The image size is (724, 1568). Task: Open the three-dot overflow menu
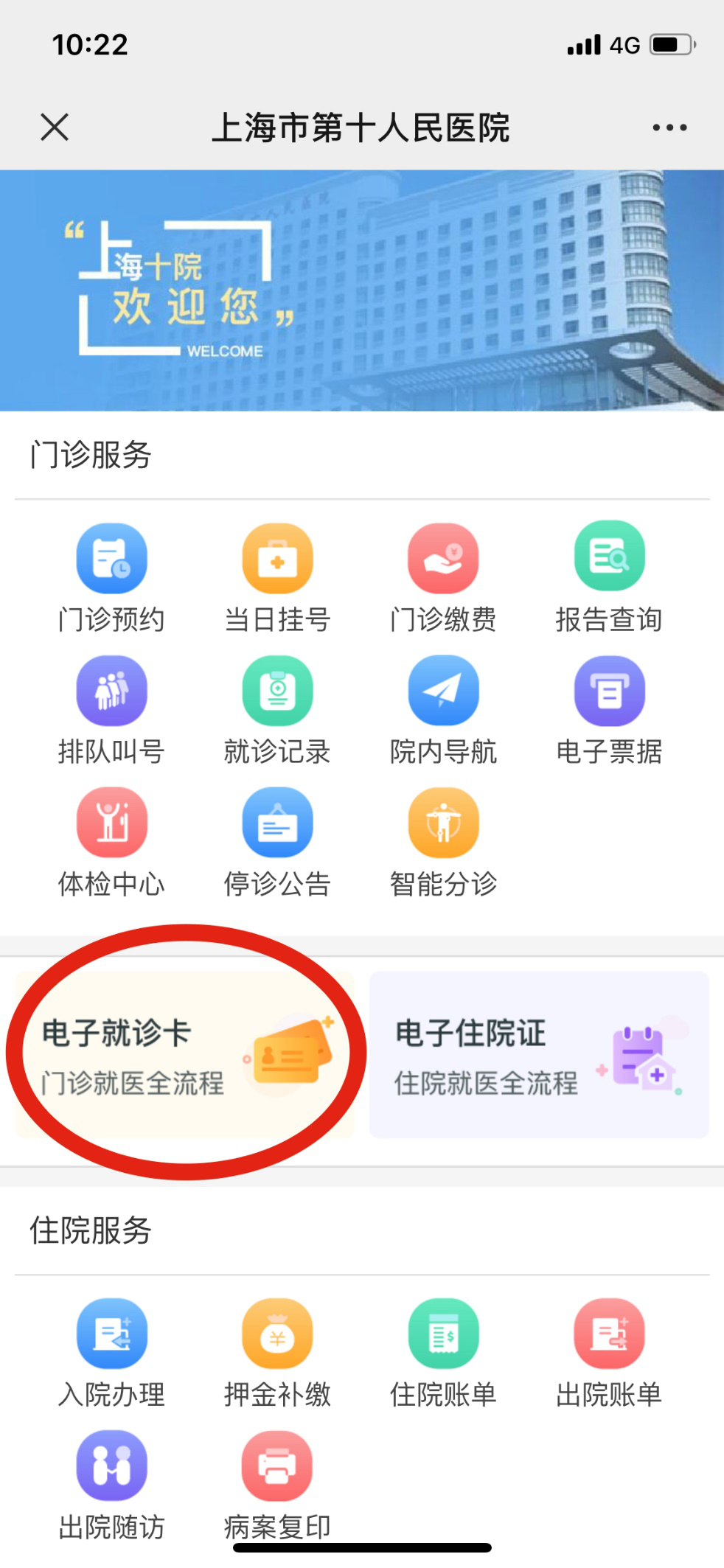point(669,128)
